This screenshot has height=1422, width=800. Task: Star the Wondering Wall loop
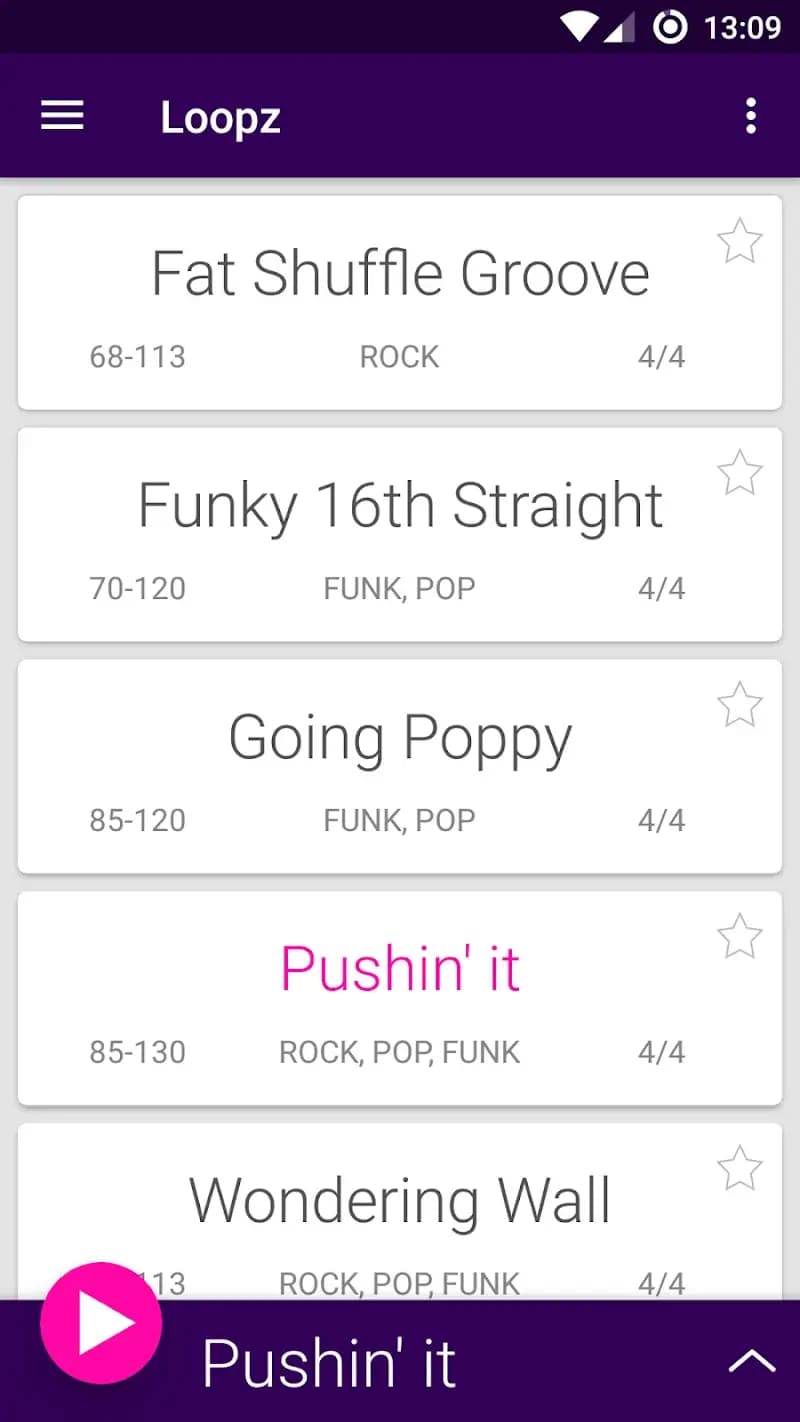point(740,1168)
